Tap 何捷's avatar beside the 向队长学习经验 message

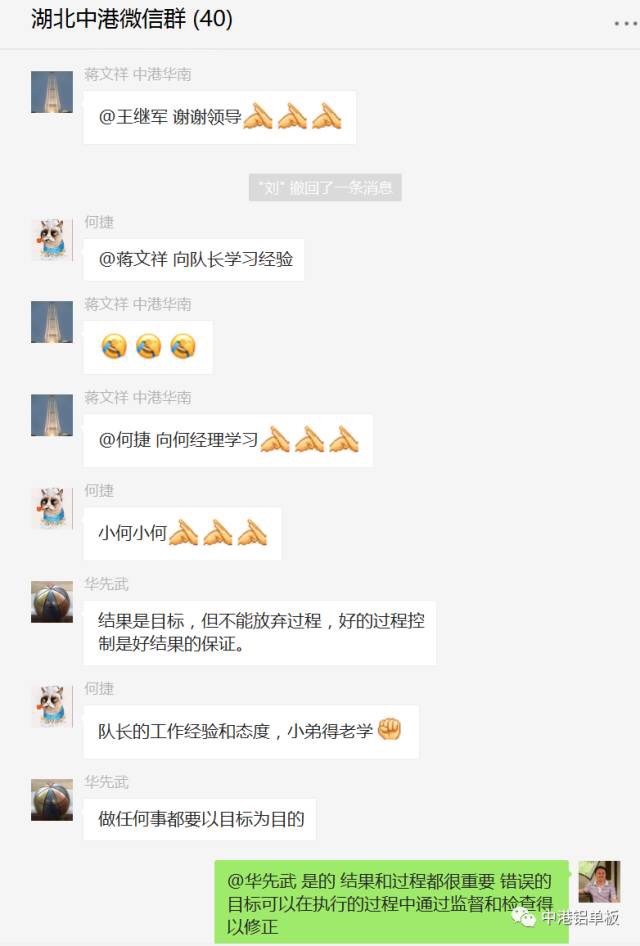coord(52,240)
